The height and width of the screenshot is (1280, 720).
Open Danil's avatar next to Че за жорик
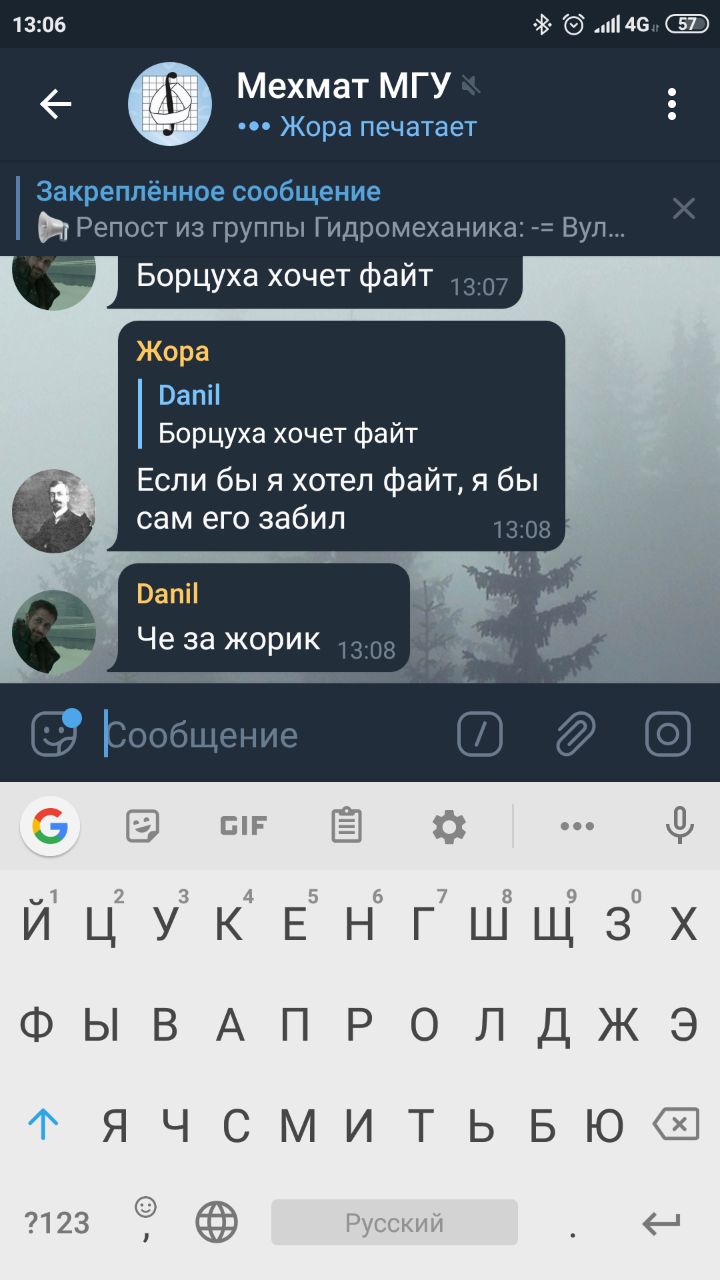point(53,632)
